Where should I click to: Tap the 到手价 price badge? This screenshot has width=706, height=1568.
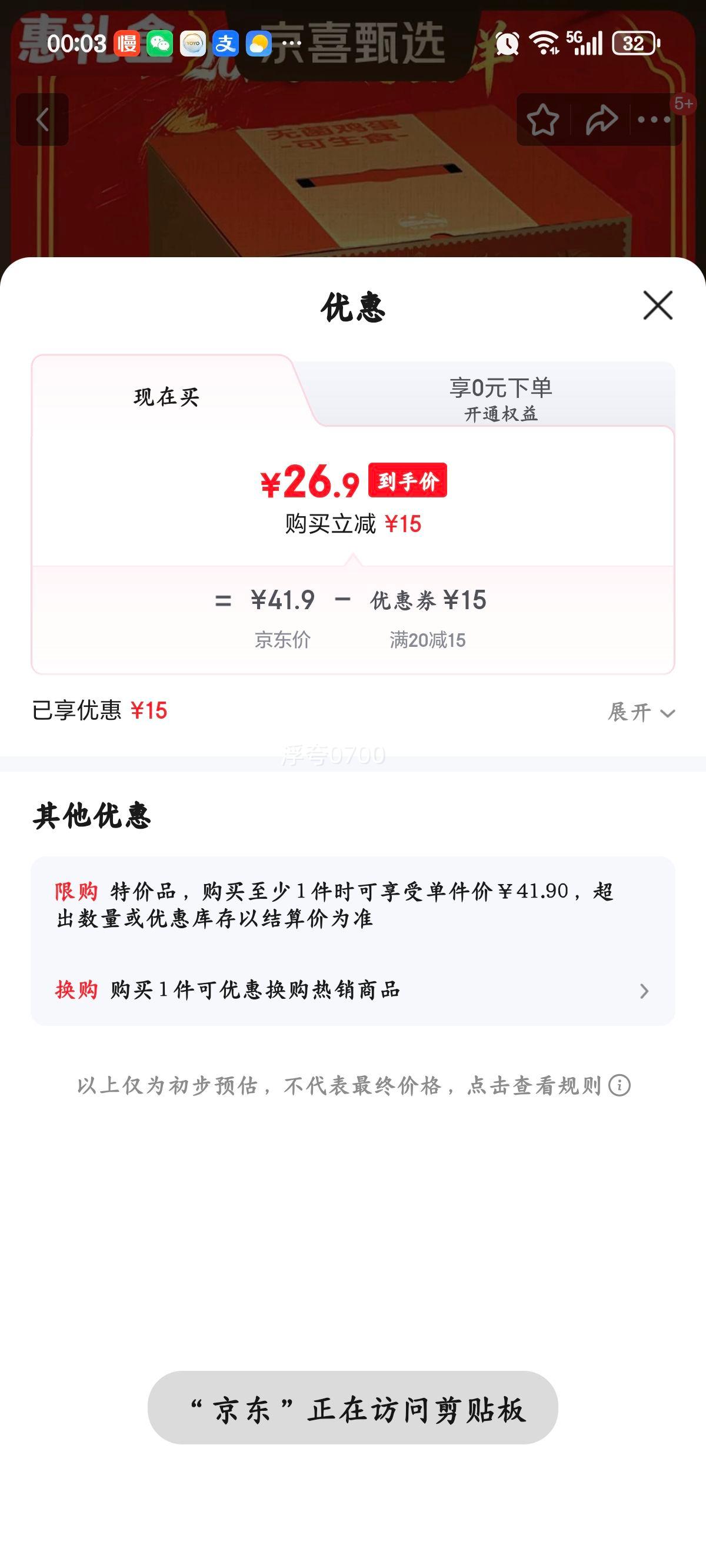(x=407, y=481)
